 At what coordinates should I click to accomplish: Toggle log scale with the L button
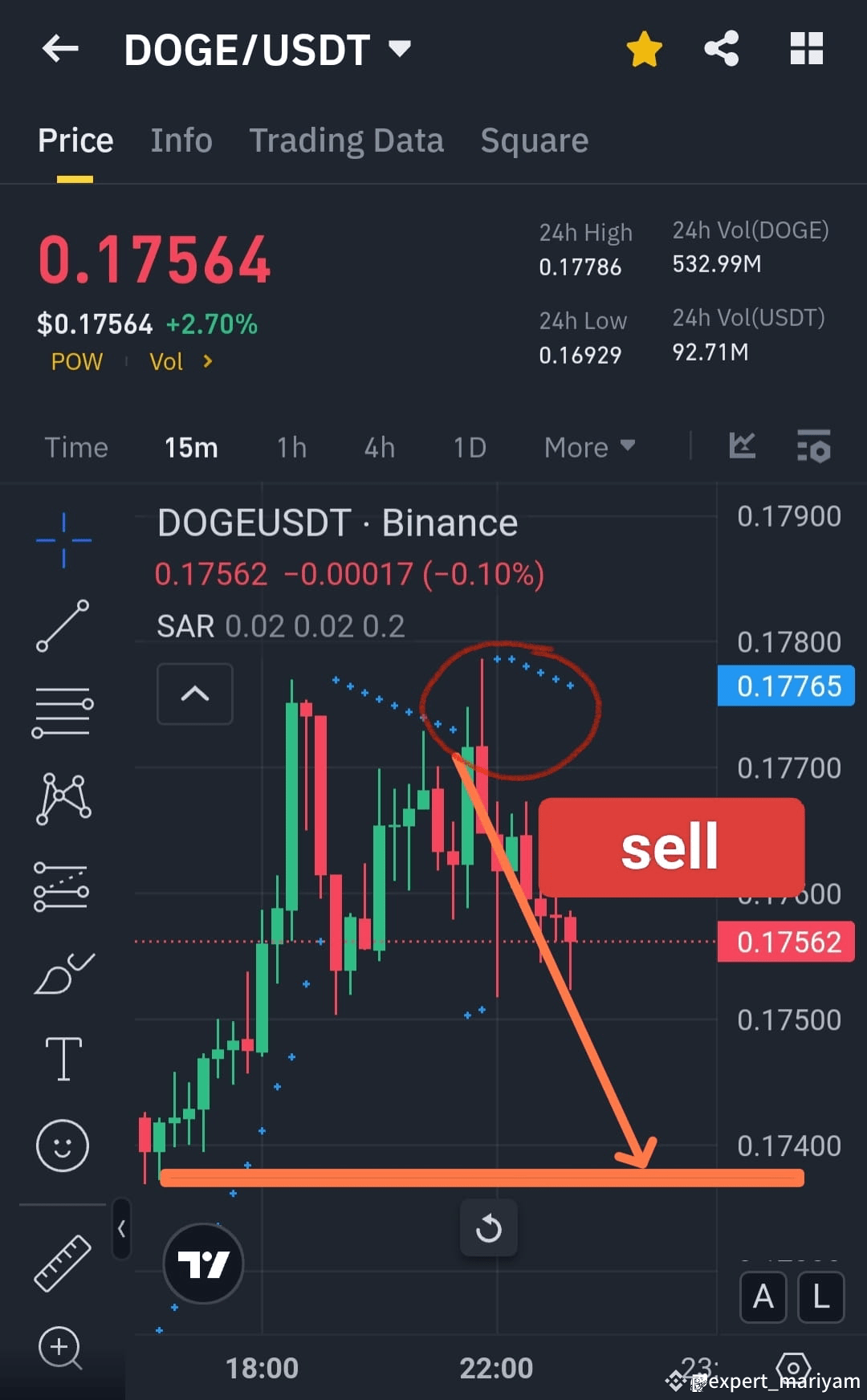pyautogui.click(x=820, y=1297)
